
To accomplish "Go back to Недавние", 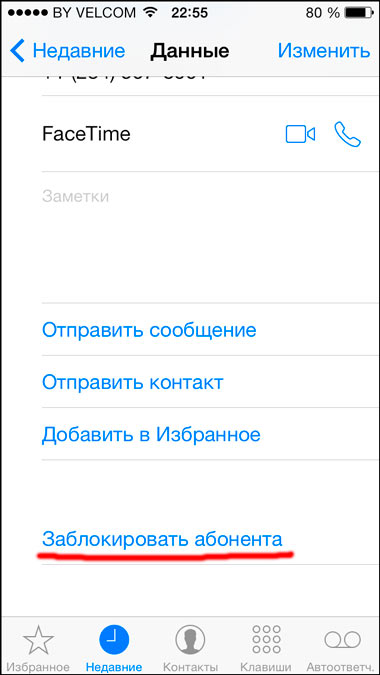I will coord(68,51).
